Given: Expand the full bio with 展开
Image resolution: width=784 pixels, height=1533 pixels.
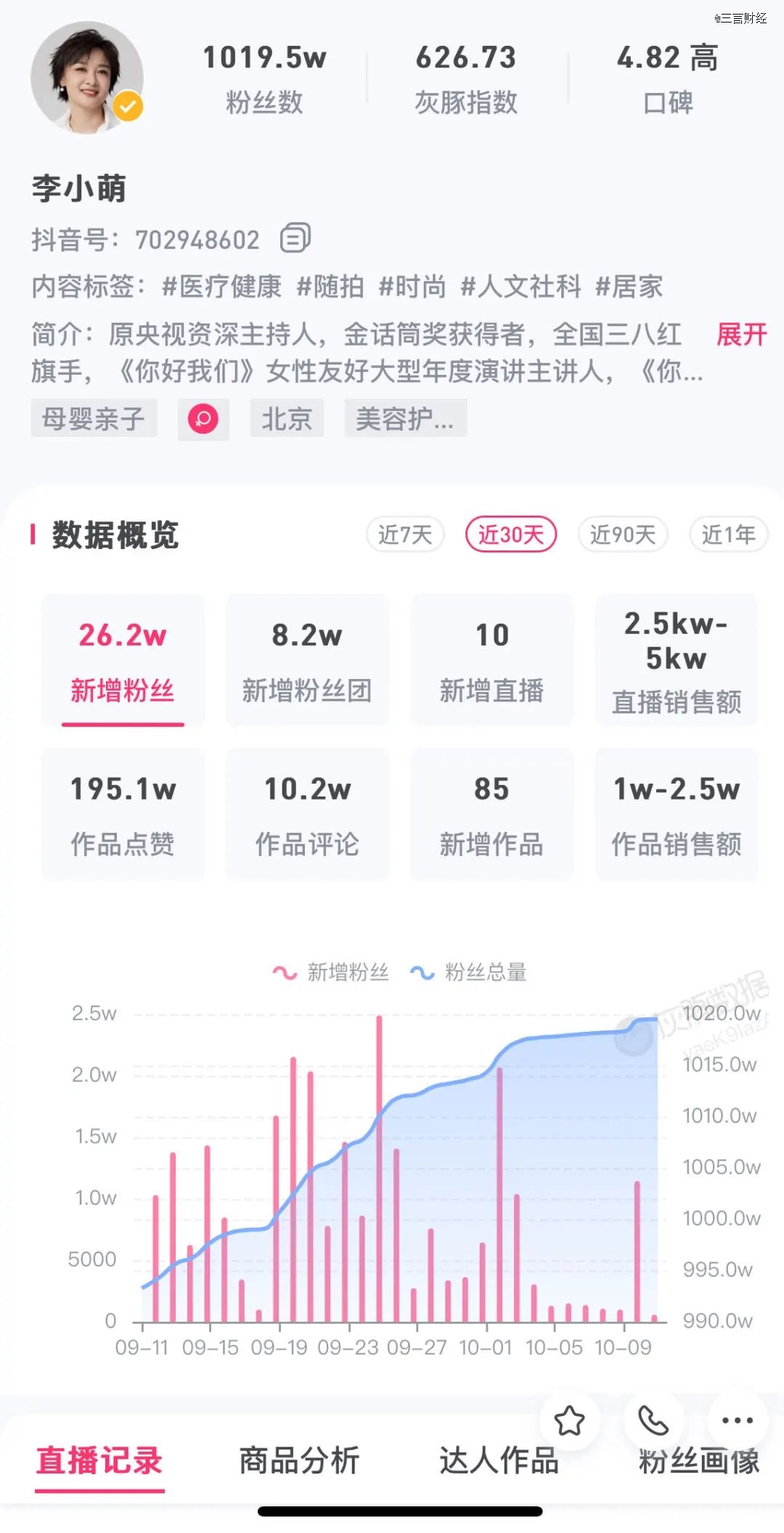Looking at the screenshot, I should tap(741, 335).
